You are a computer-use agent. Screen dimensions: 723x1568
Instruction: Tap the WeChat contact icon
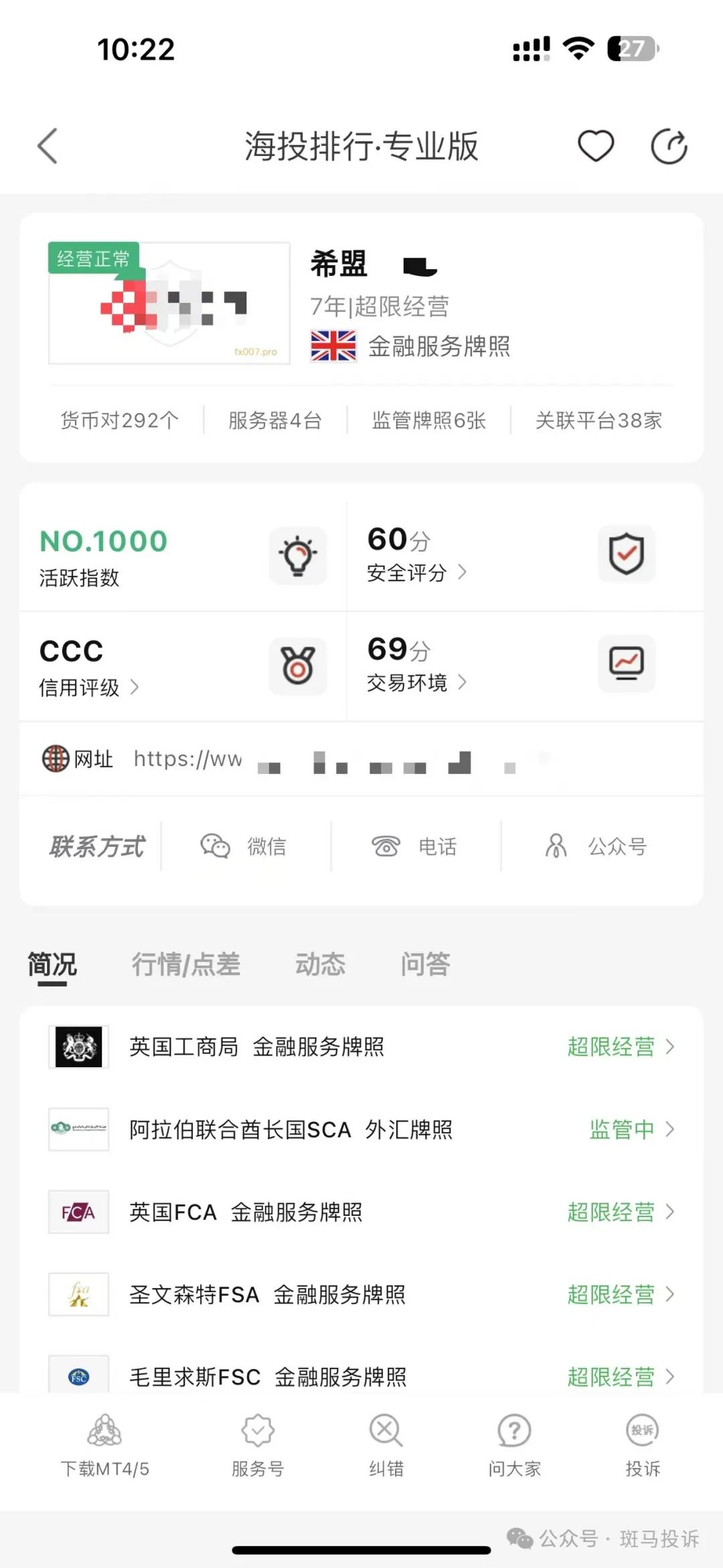click(214, 846)
